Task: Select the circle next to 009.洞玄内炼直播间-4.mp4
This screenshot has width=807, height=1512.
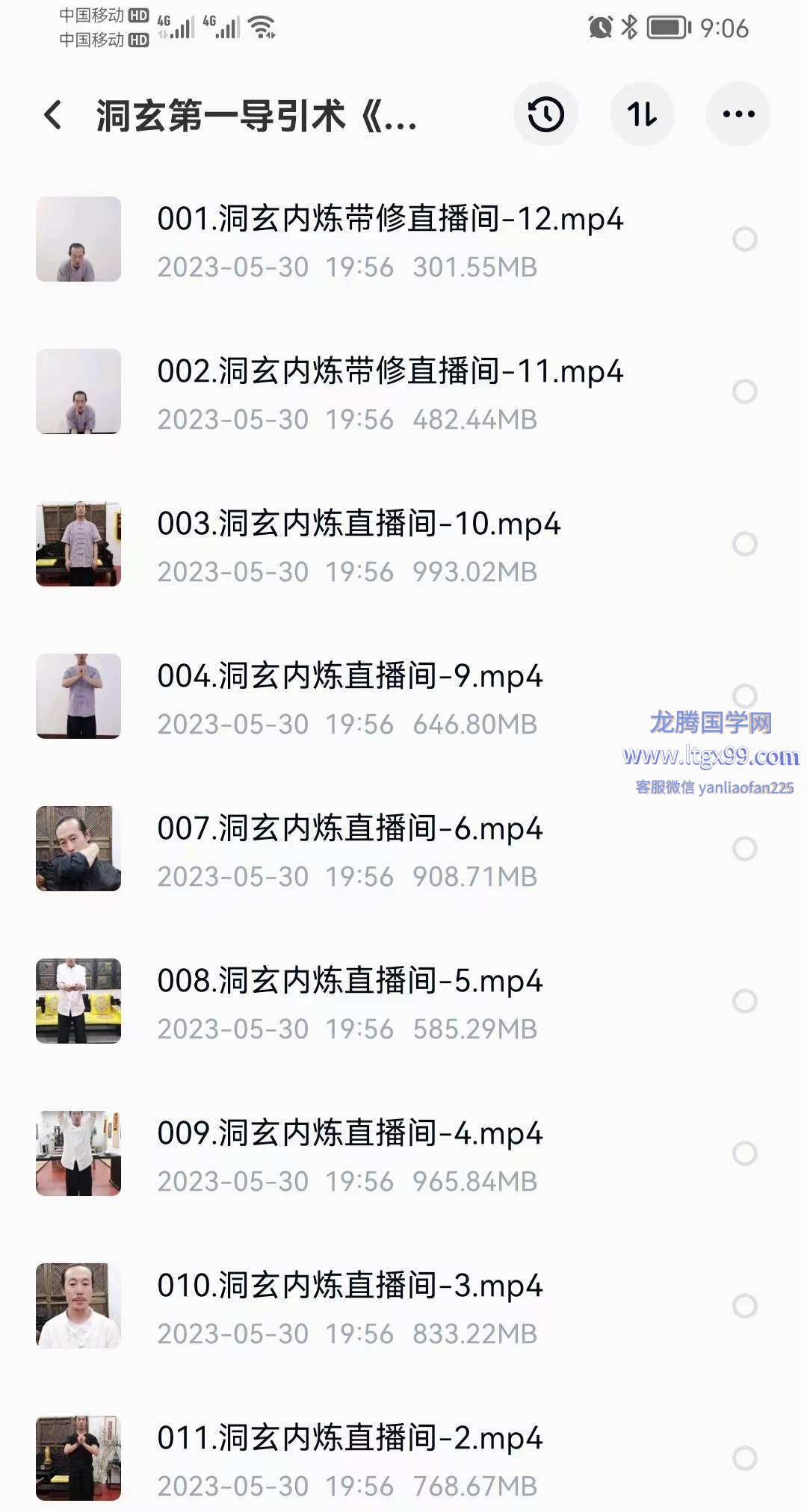Action: coord(744,1153)
